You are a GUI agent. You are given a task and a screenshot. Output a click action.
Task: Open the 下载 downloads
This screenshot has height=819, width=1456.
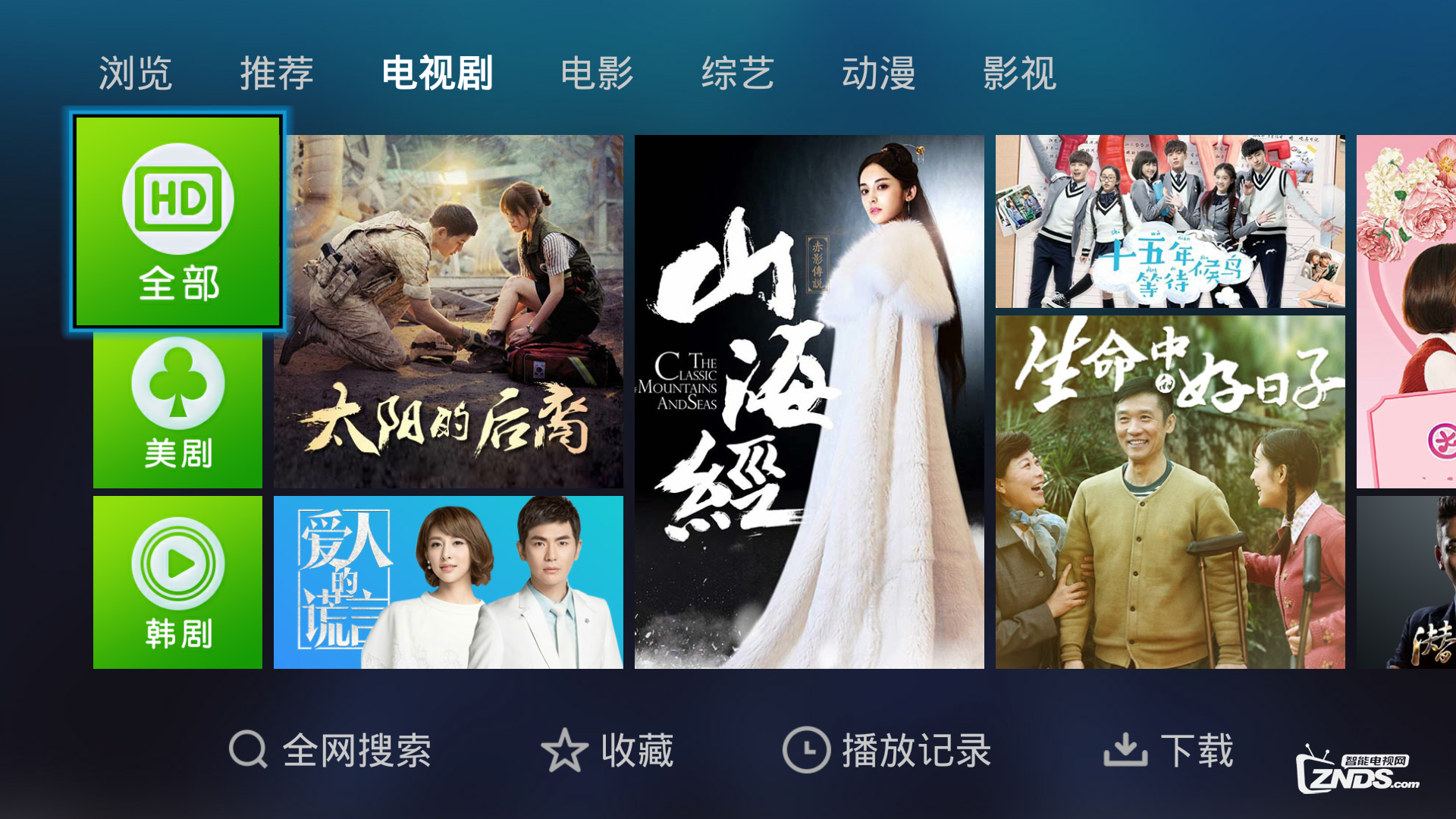1168,750
